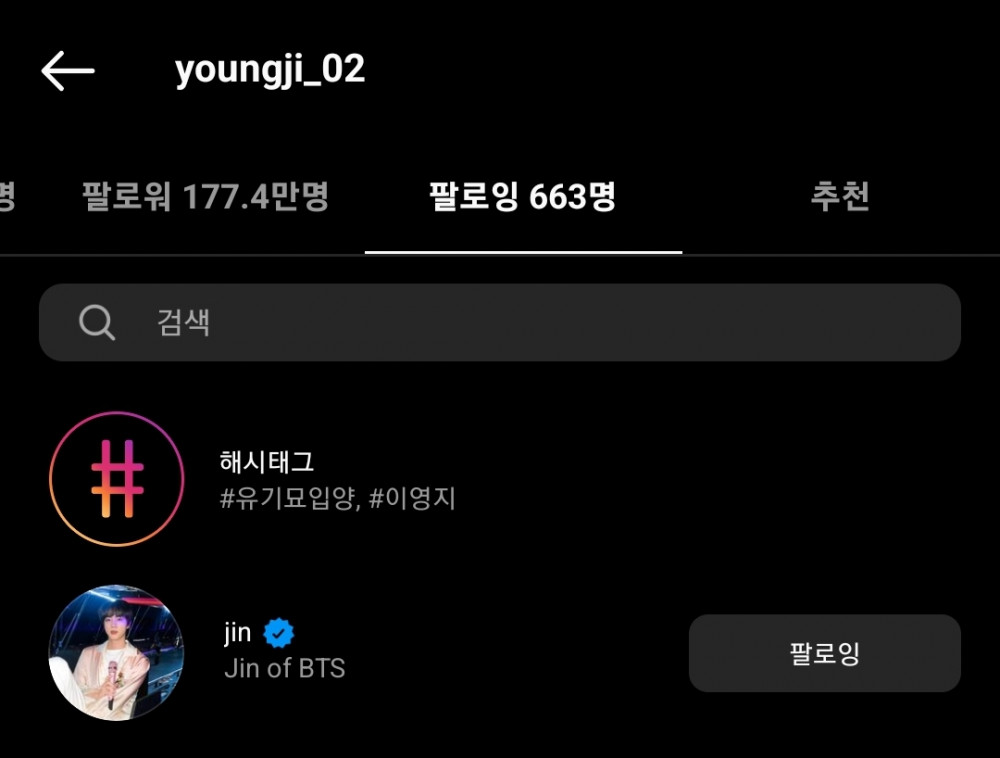Screen dimensions: 1000x758
Task: Tap the 팔로잉 button next to jin
Action: pyautogui.click(x=824, y=654)
